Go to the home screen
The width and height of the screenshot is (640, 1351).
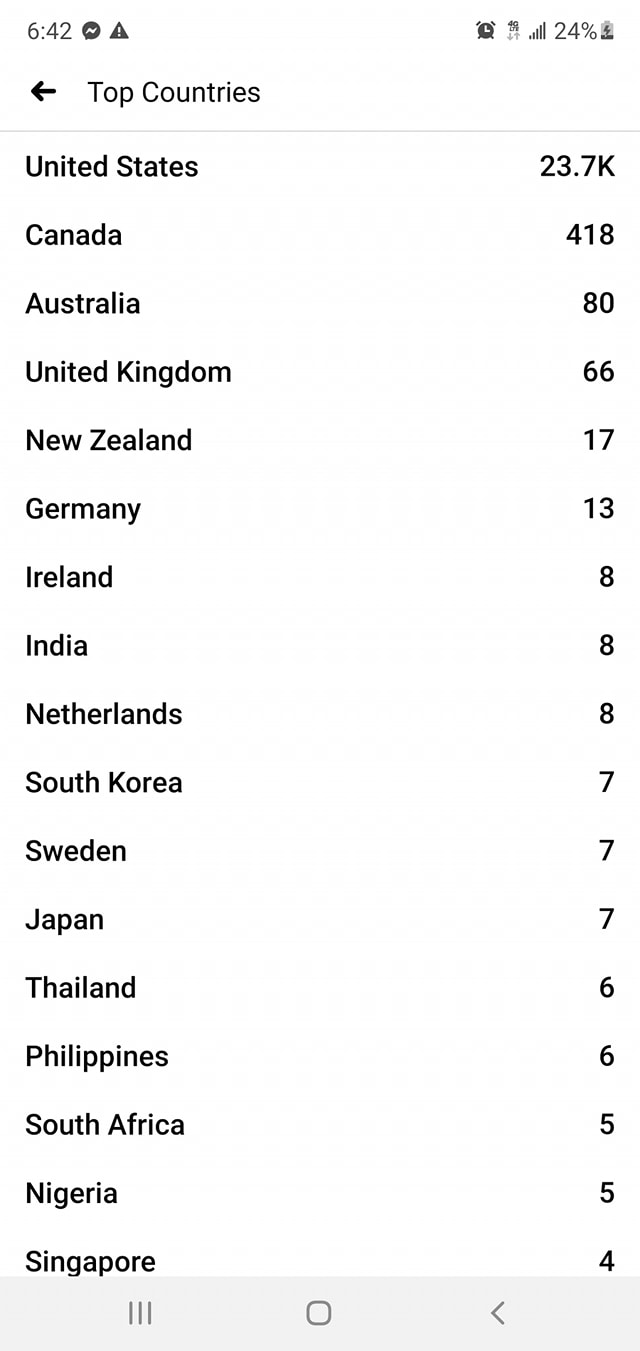click(319, 1313)
